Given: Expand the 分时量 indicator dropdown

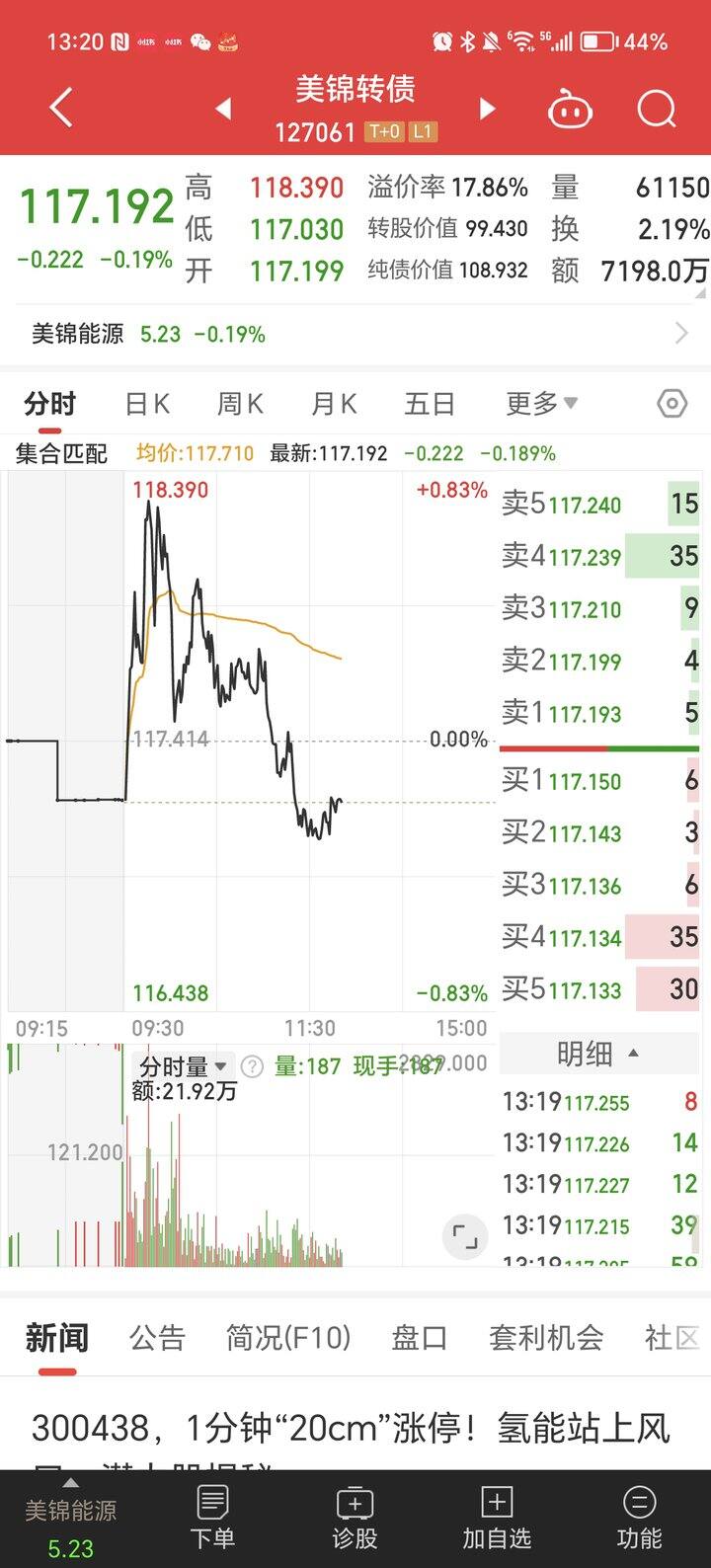Looking at the screenshot, I should (x=184, y=1066).
